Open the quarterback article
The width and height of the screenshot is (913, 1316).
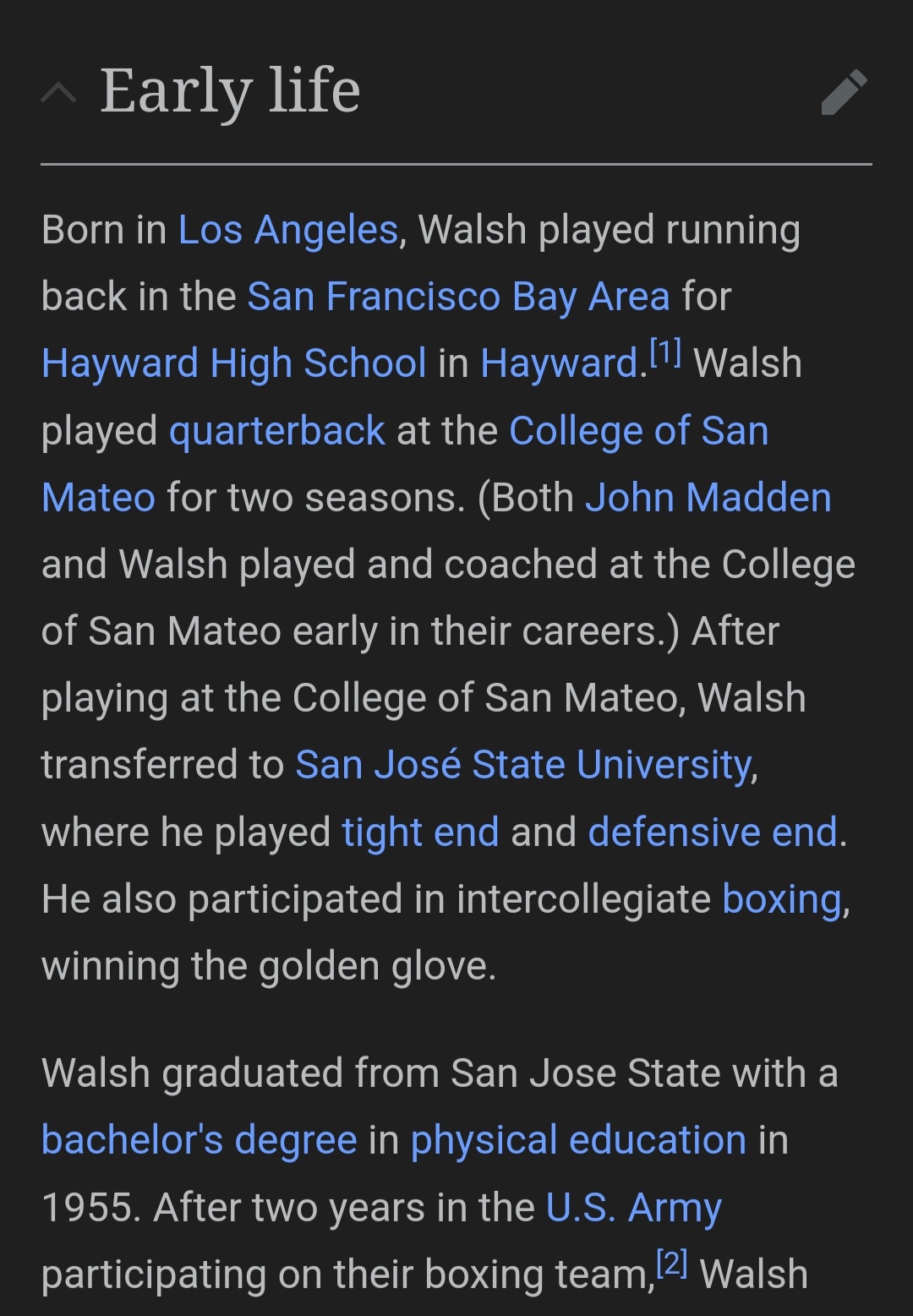pyautogui.click(x=277, y=431)
